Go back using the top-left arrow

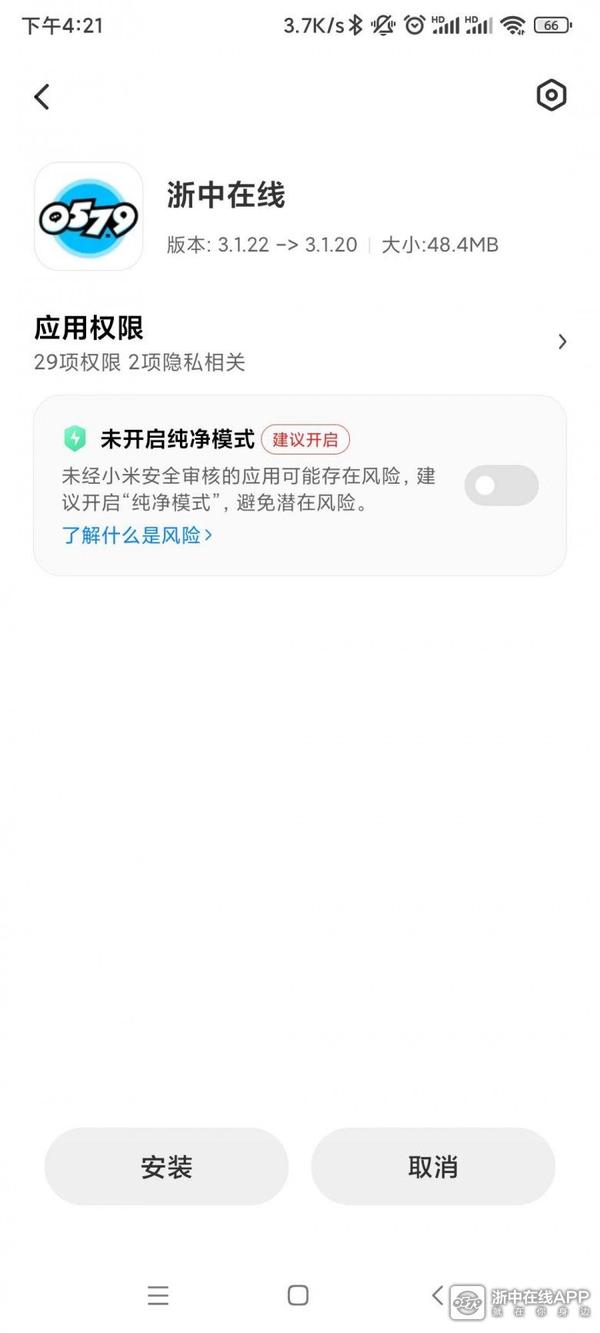[x=42, y=96]
